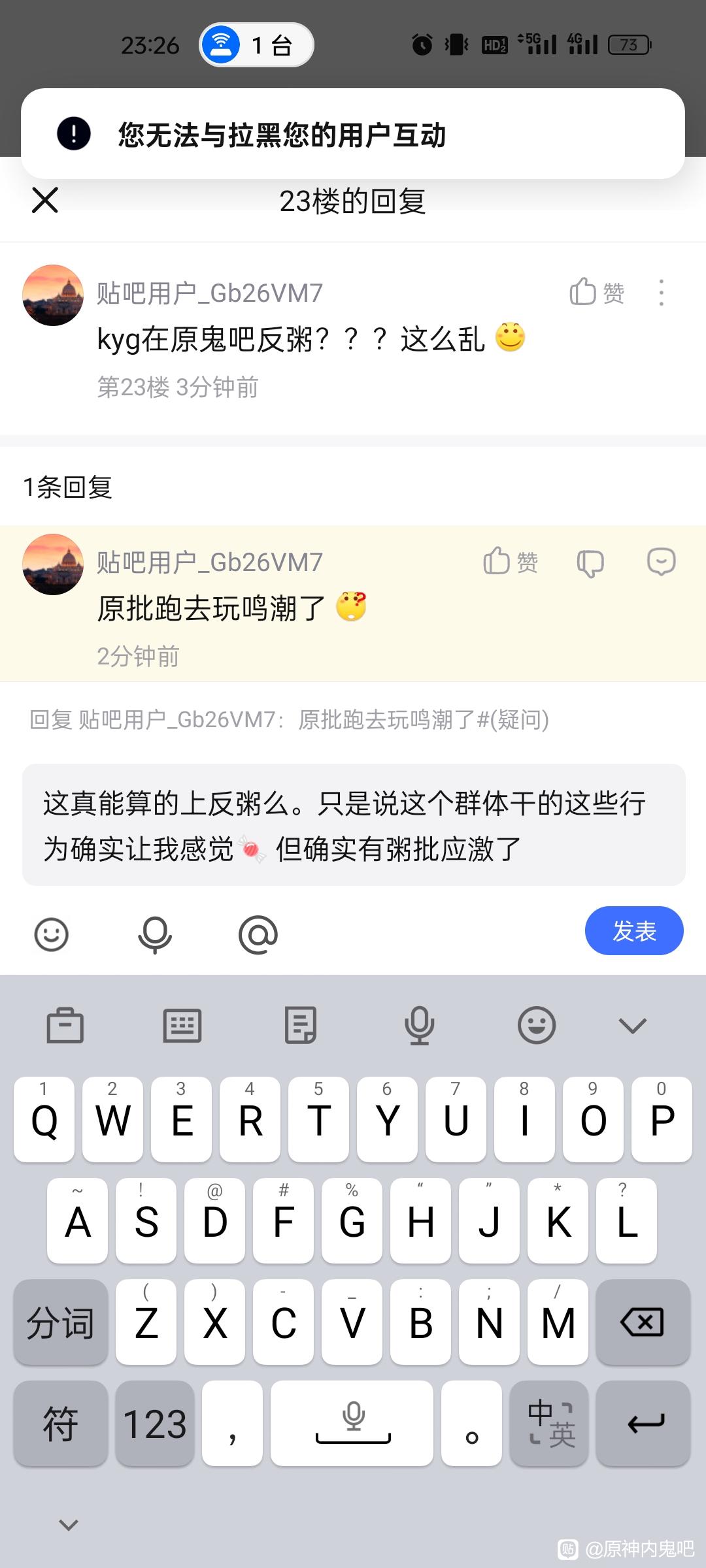Switch keyboard language with 中/英 key
The image size is (706, 1568).
pos(550,1424)
